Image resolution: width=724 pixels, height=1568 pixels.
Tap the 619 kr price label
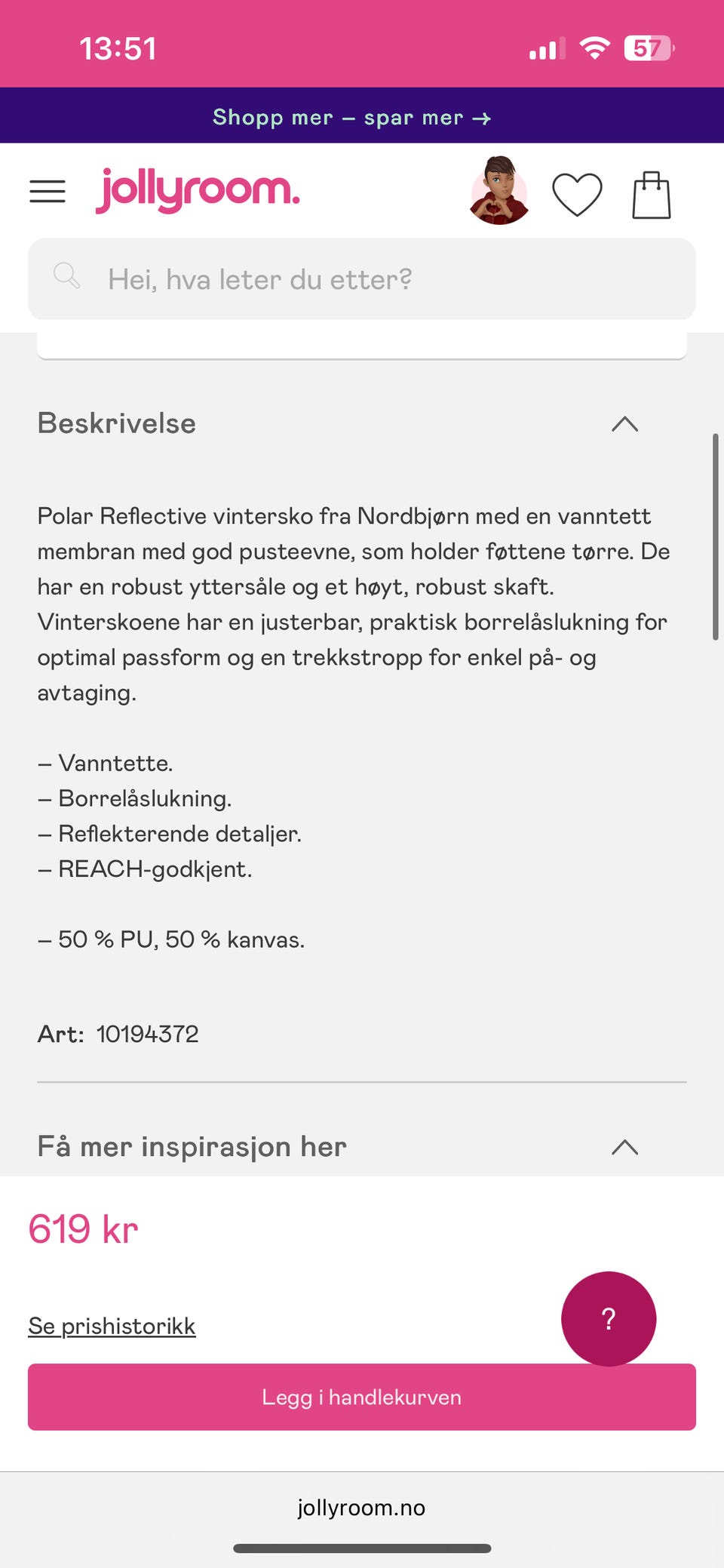[x=82, y=1227]
